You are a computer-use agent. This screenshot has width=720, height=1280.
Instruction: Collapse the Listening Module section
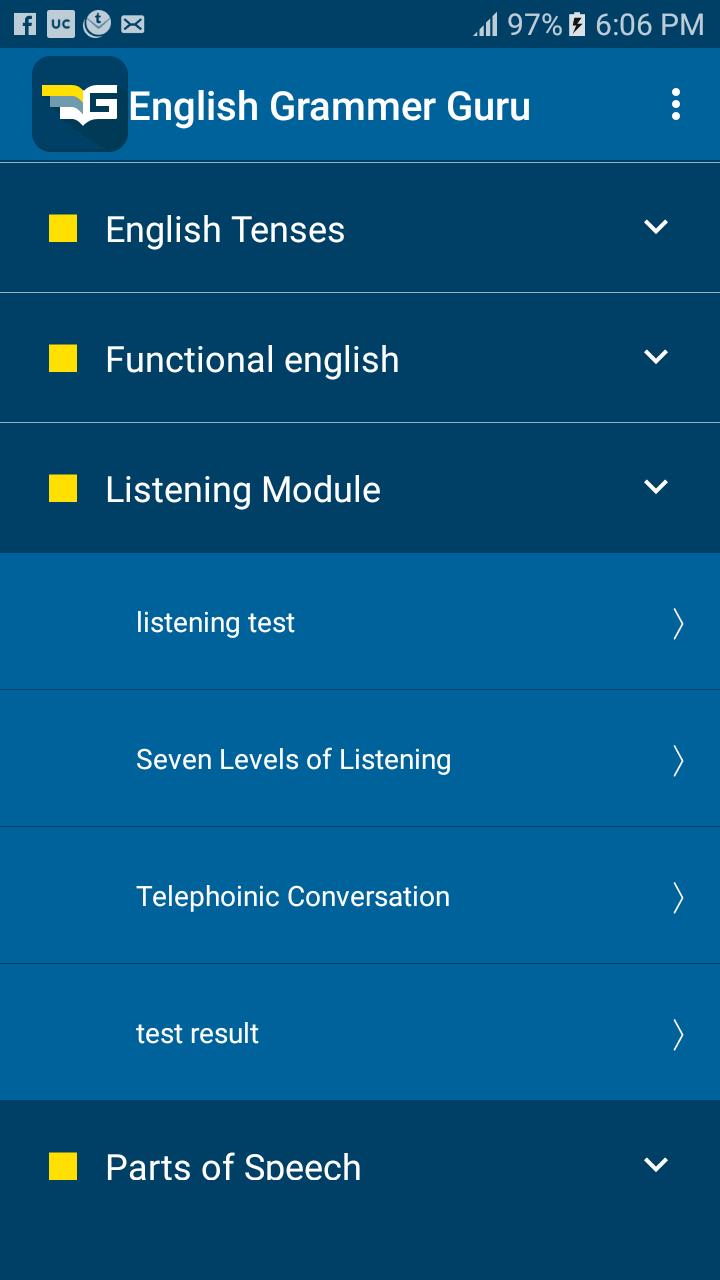pyautogui.click(x=360, y=488)
